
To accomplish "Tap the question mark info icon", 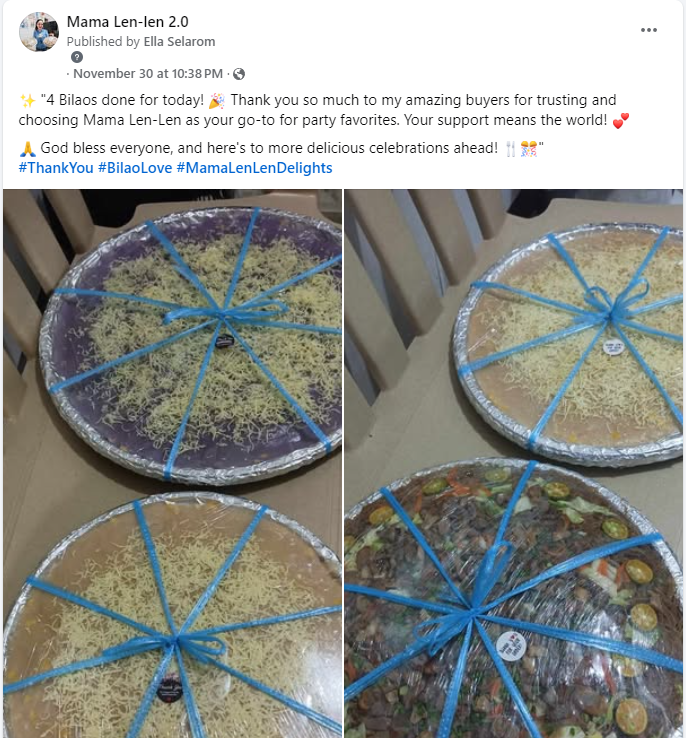I will click(x=77, y=58).
